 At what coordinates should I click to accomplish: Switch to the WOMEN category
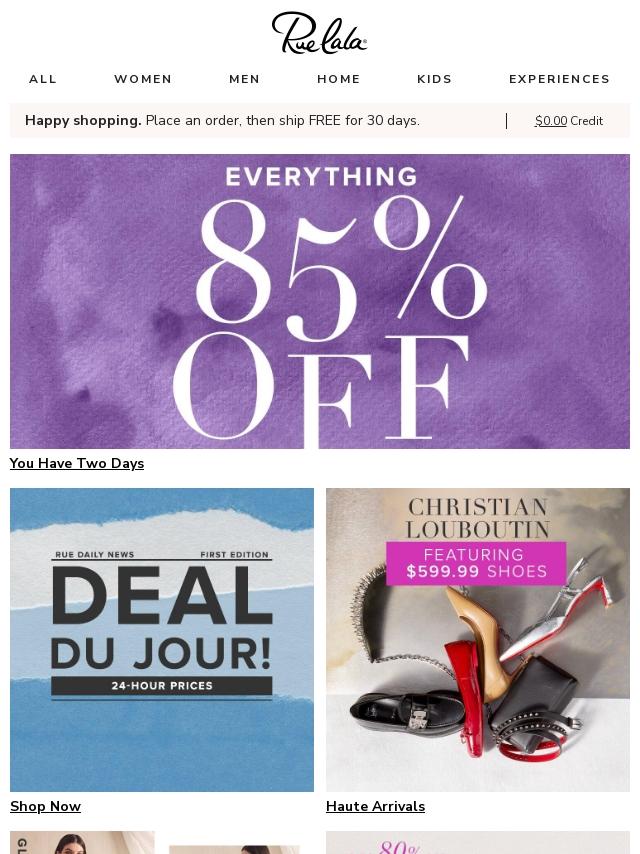143,79
